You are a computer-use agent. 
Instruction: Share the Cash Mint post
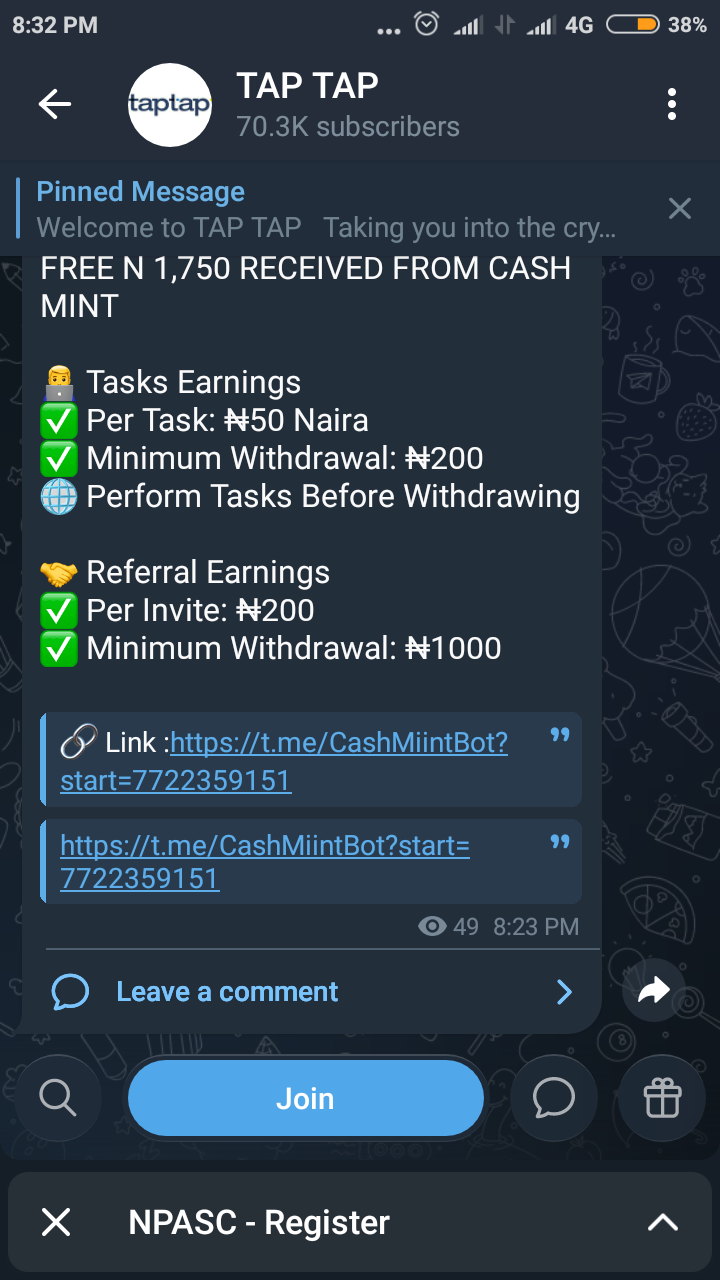[653, 991]
